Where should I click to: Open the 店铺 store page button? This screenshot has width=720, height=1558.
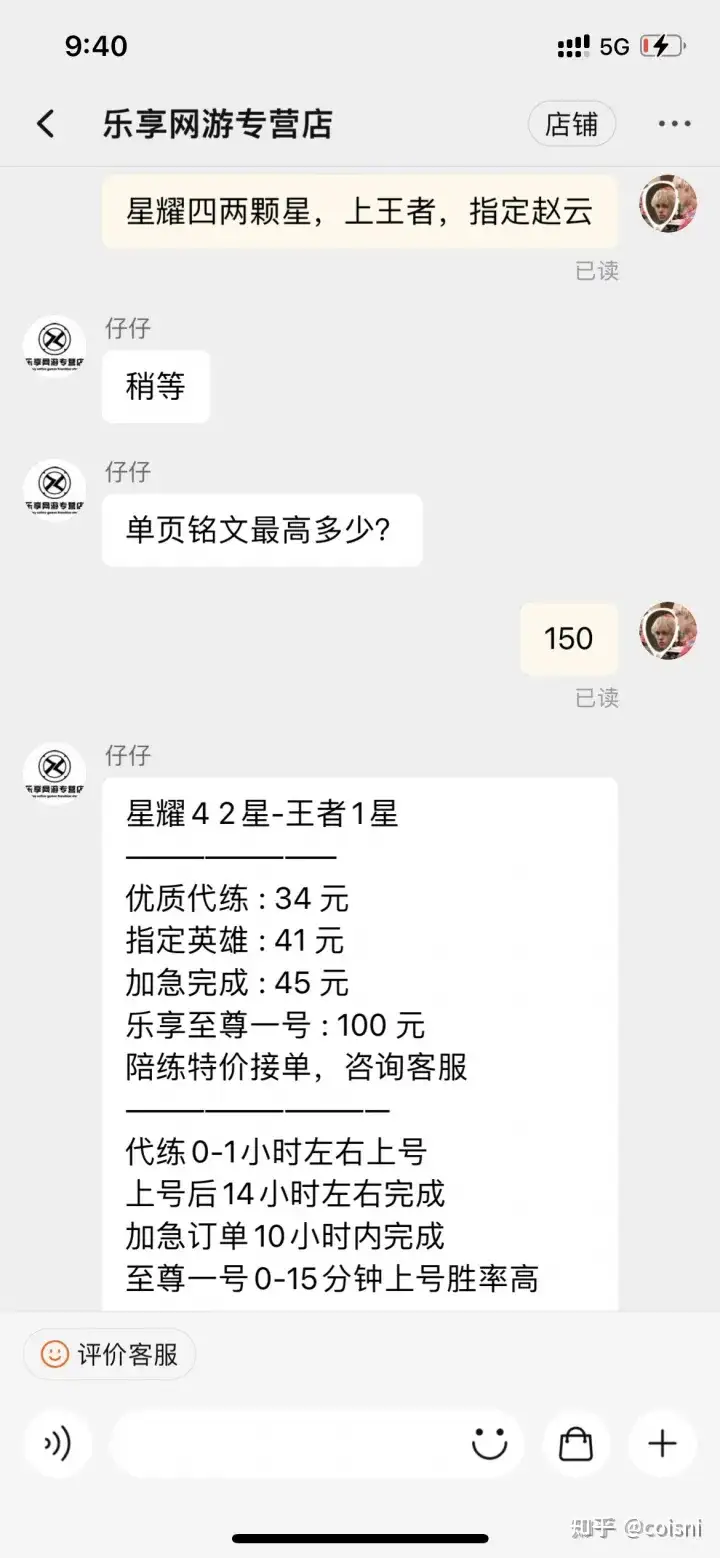click(571, 124)
